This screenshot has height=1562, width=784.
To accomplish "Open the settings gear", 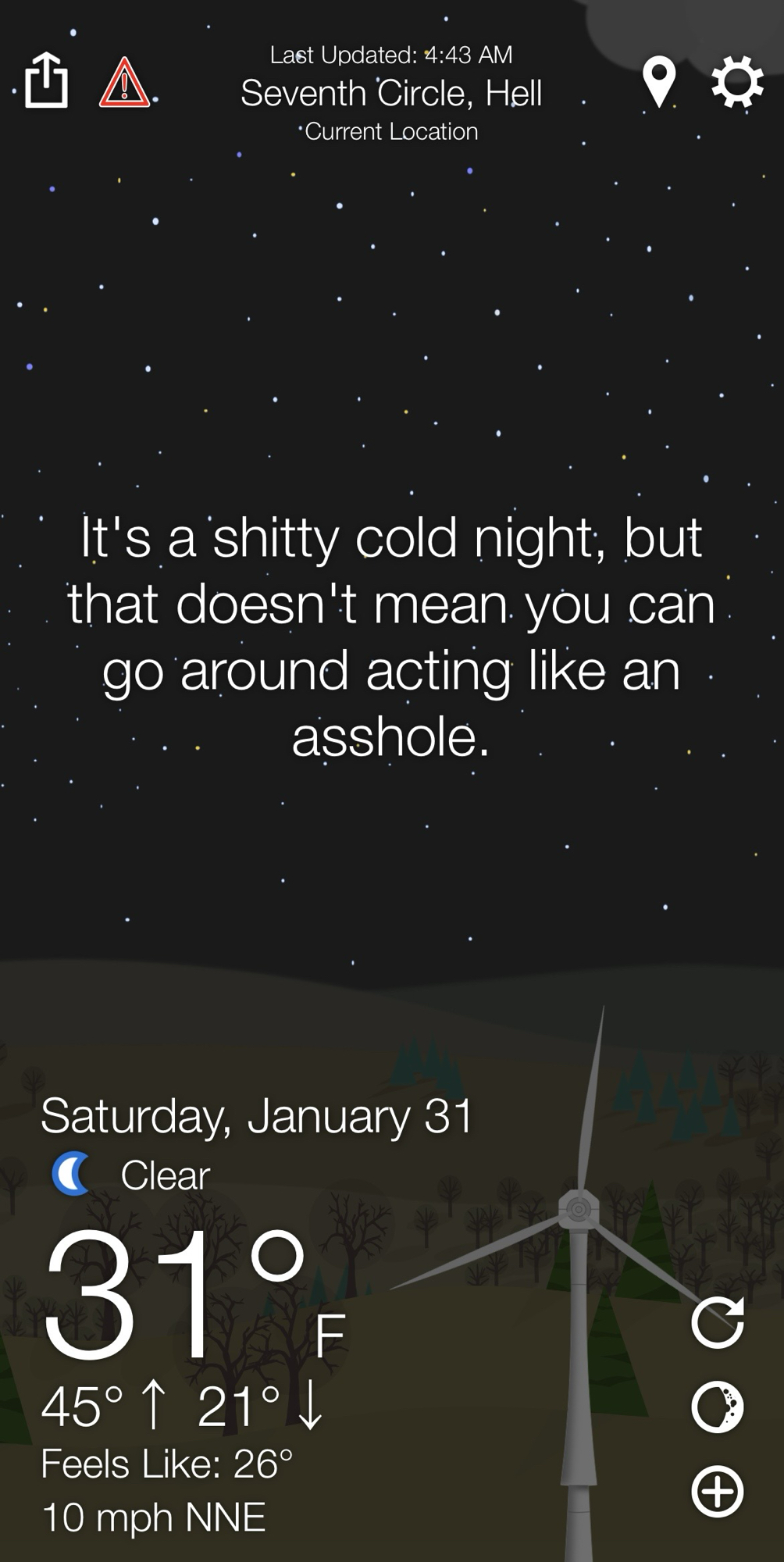I will (x=737, y=81).
